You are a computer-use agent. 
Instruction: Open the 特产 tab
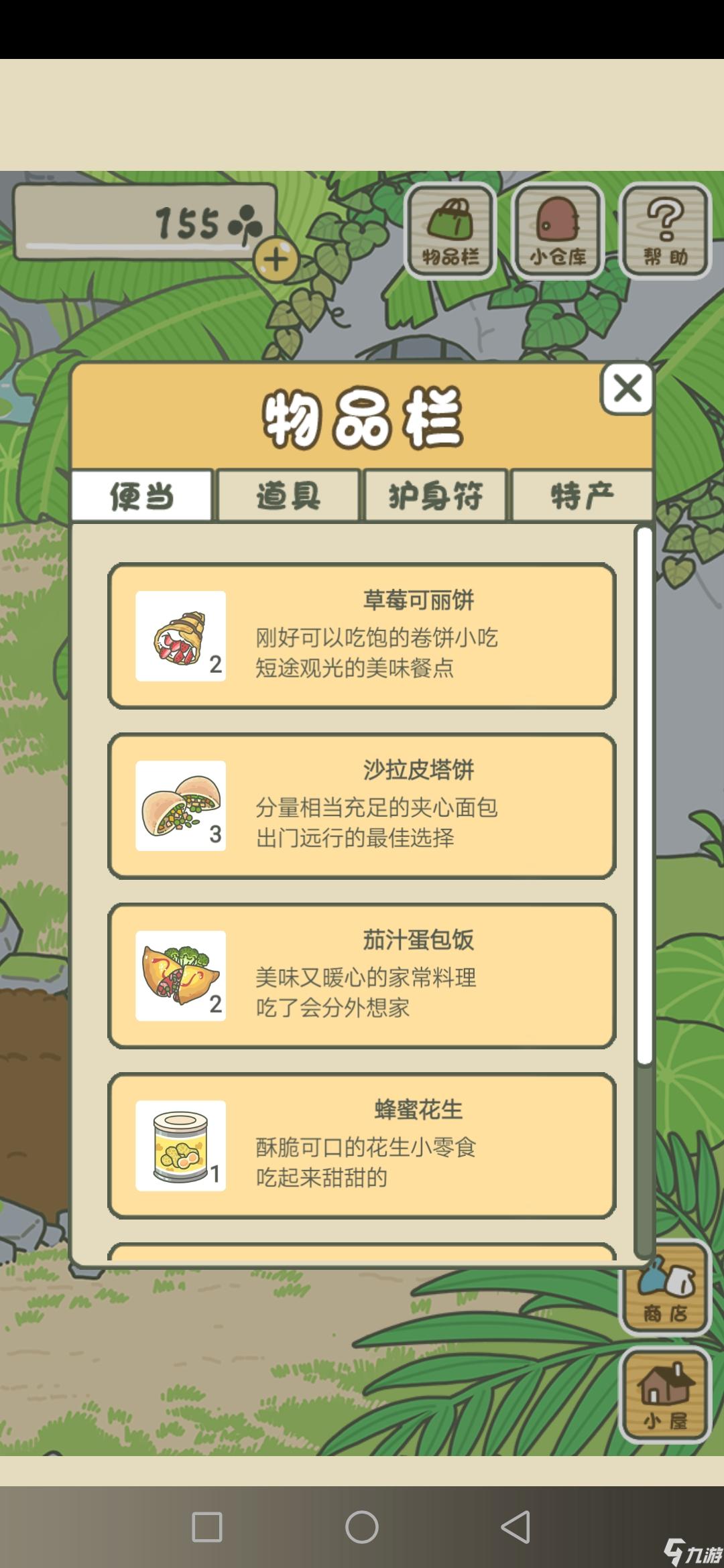click(x=582, y=497)
